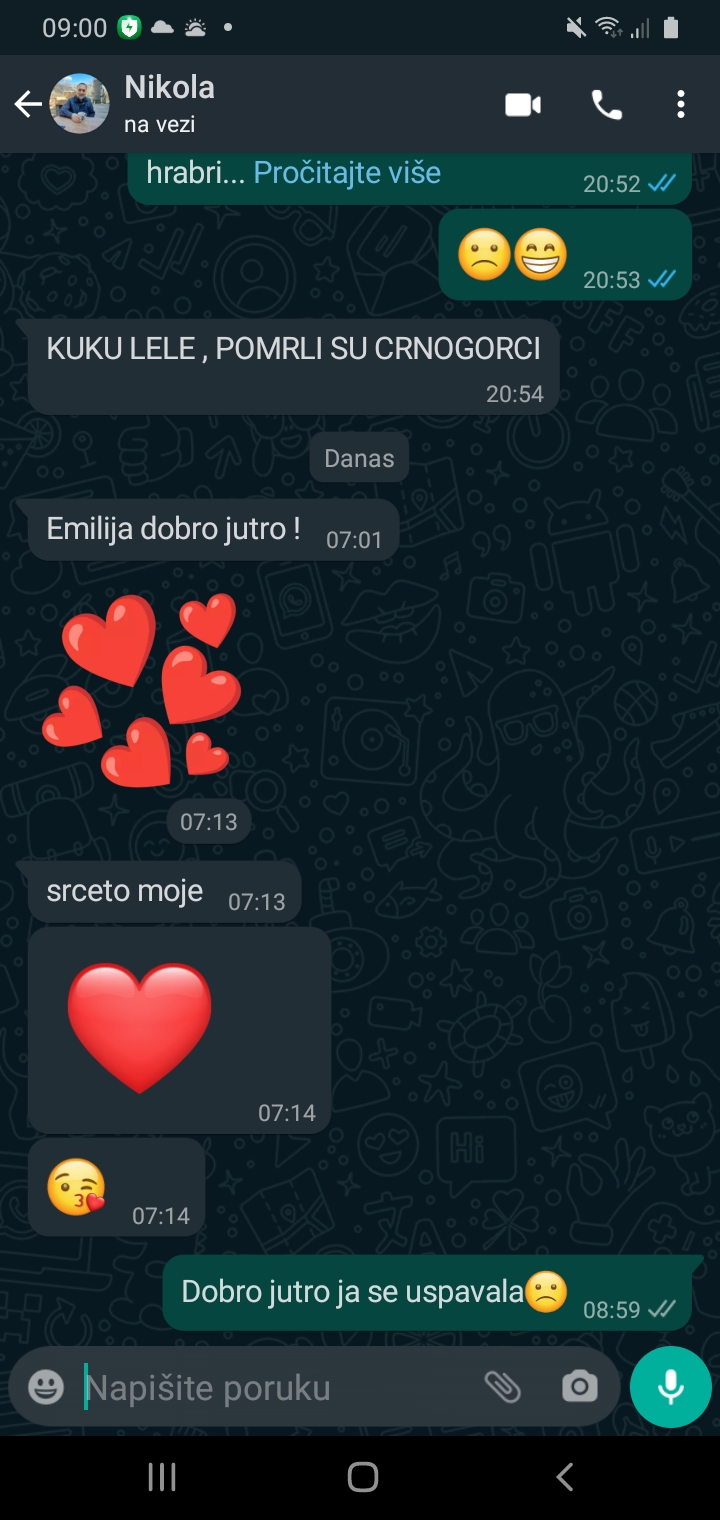Focus the "Napišite poruku" message field
This screenshot has height=1520, width=720.
pos(270,1388)
